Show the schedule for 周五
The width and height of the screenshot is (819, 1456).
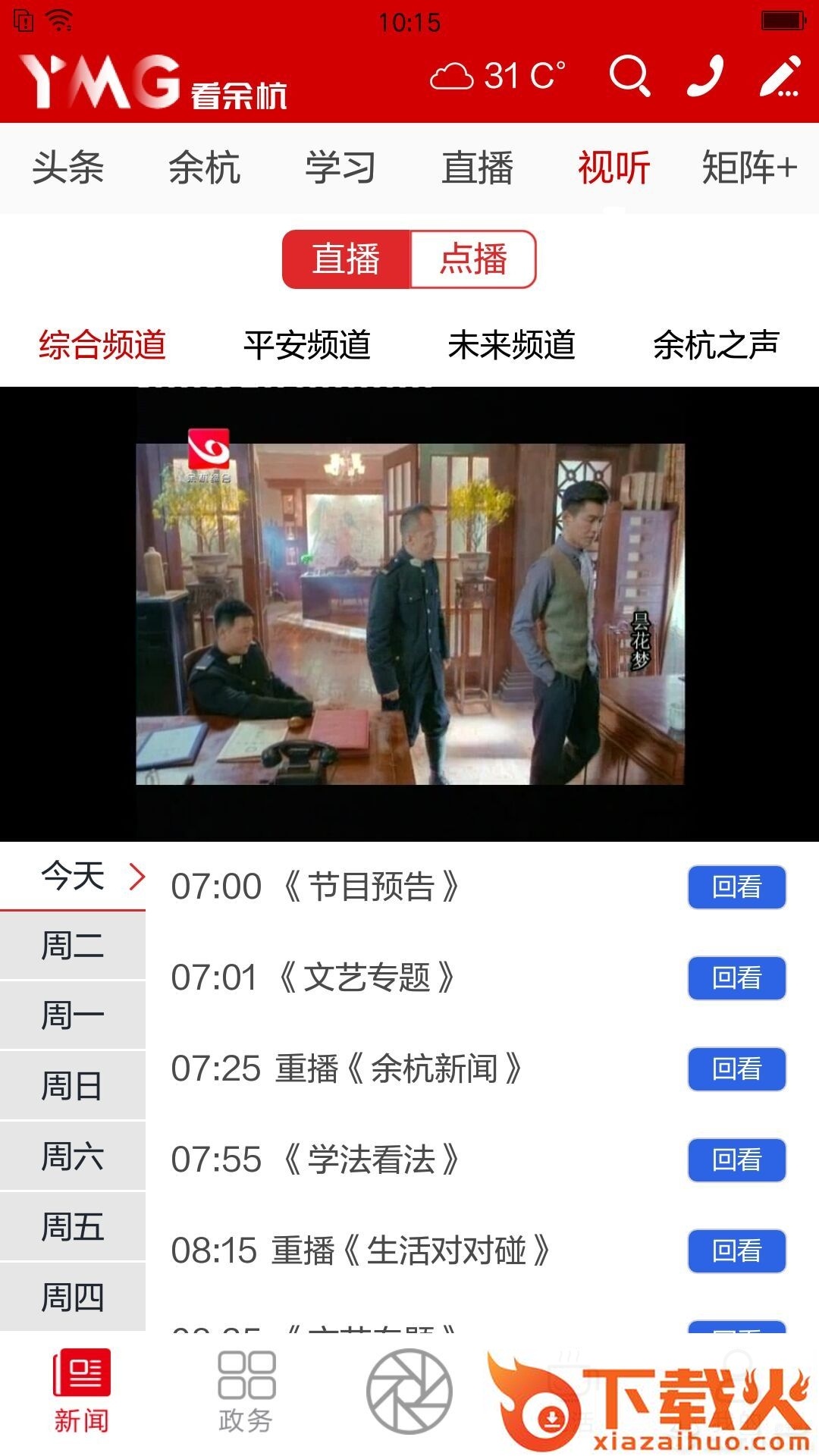pyautogui.click(x=73, y=1227)
